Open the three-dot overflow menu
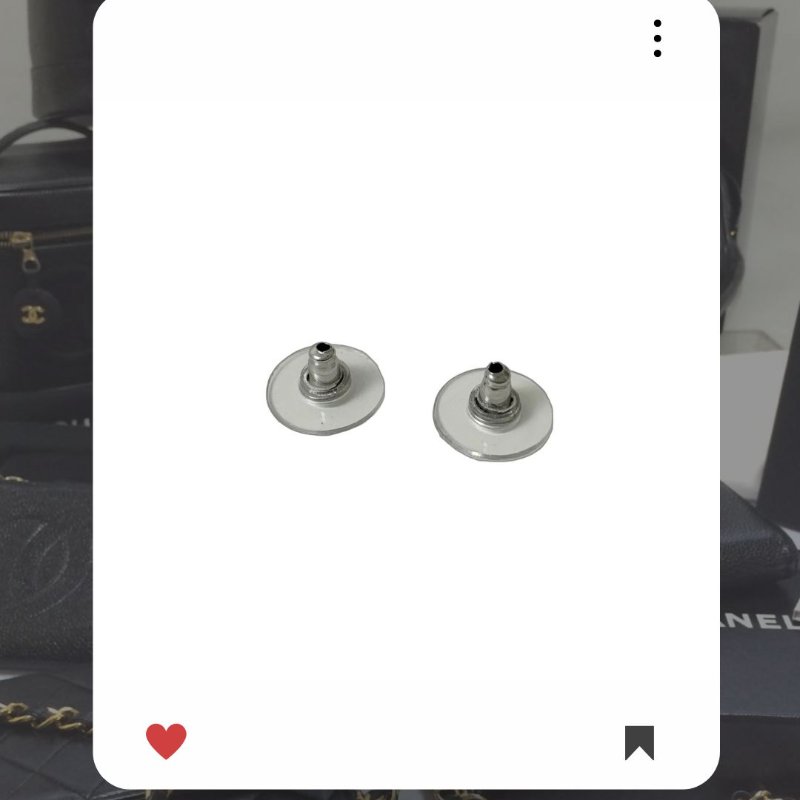 [657, 38]
